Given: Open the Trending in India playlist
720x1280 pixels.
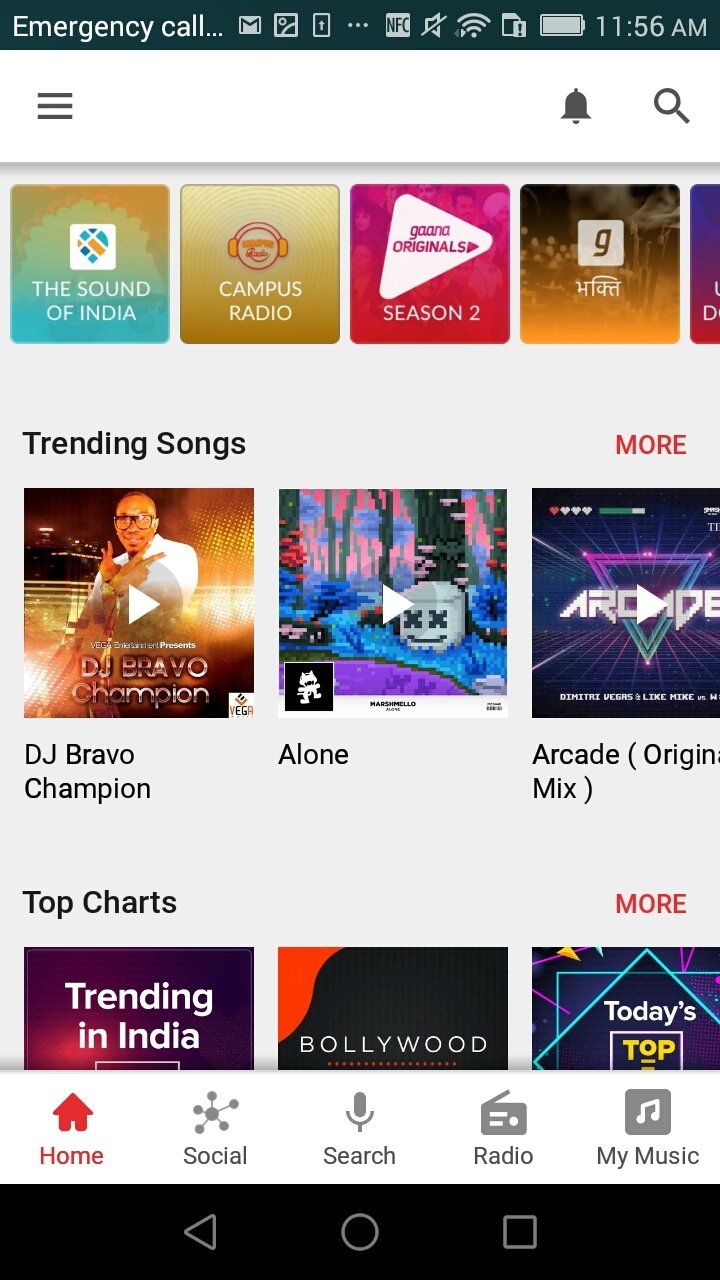Looking at the screenshot, I should (138, 1010).
